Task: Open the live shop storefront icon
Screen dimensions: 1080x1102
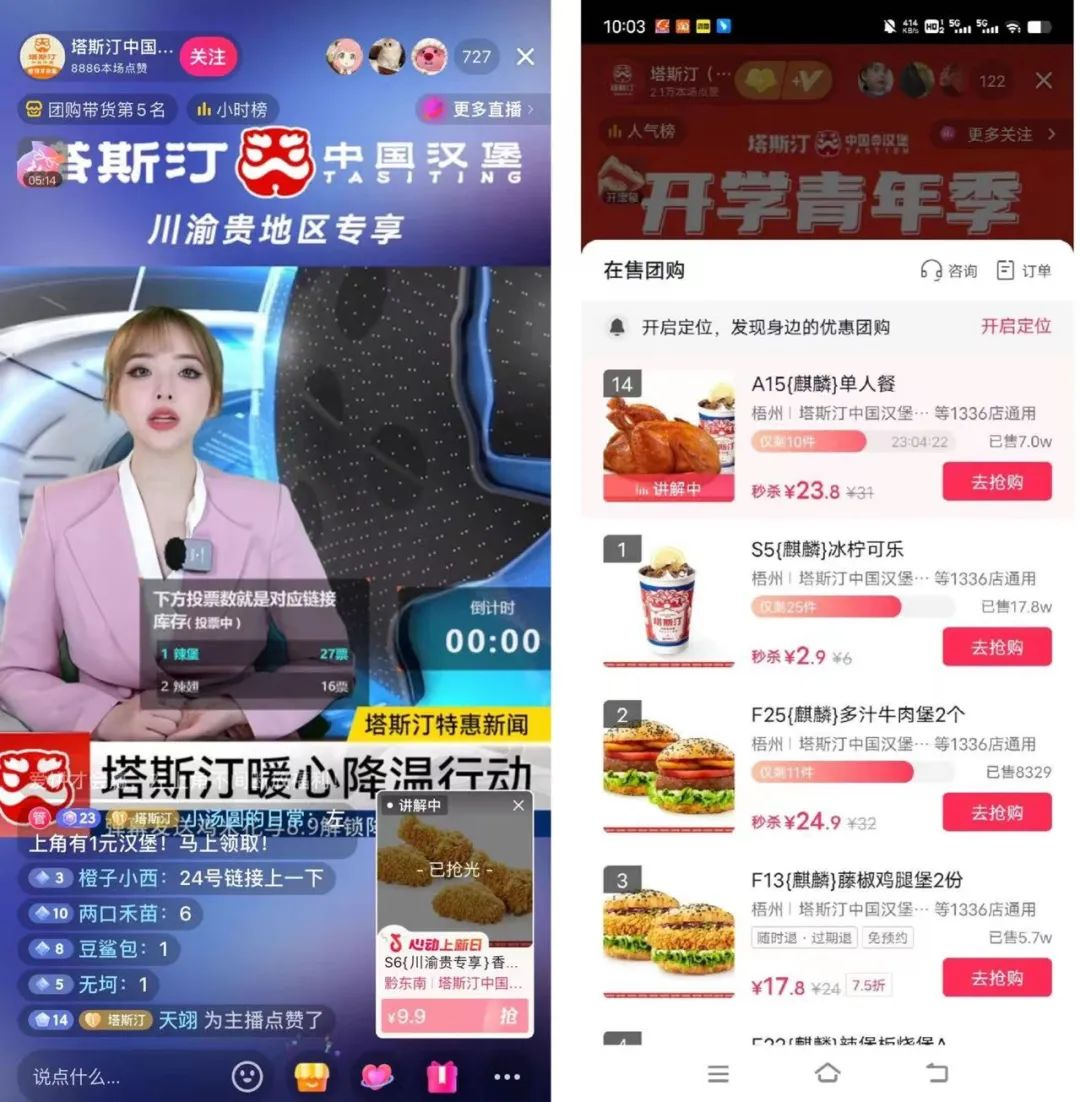Action: pyautogui.click(x=311, y=1076)
